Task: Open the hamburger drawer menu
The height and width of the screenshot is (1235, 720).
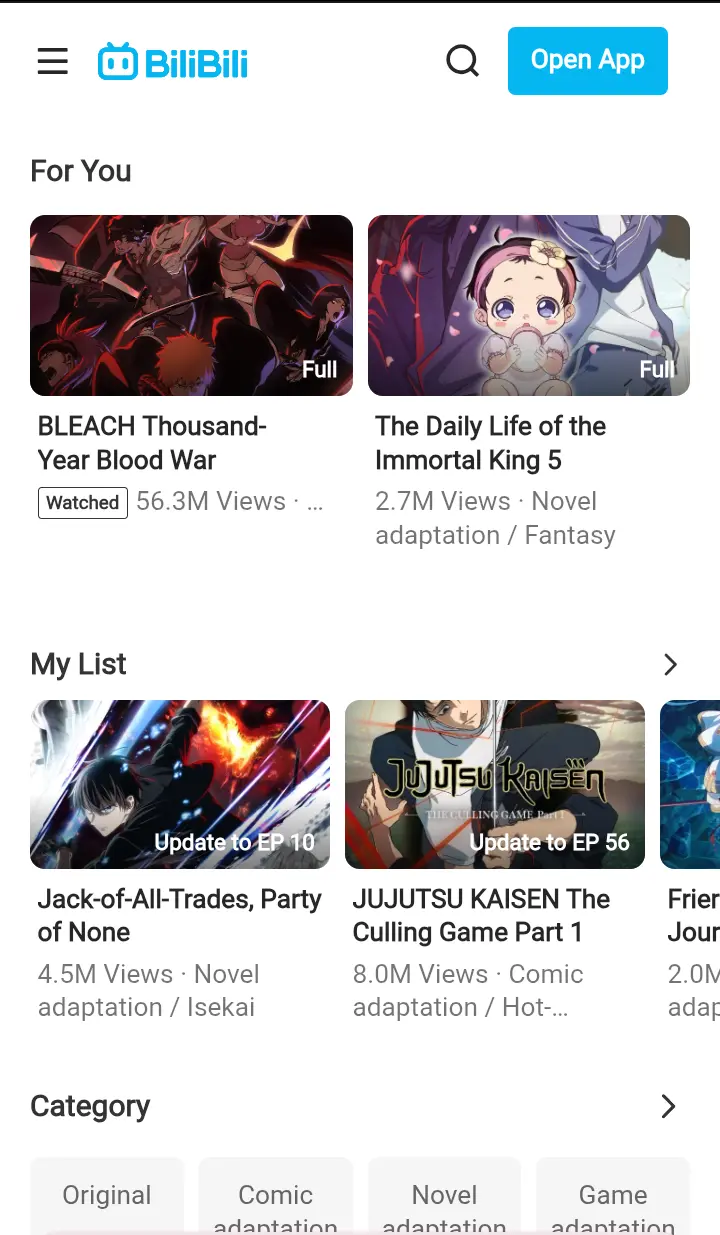Action: coord(53,61)
